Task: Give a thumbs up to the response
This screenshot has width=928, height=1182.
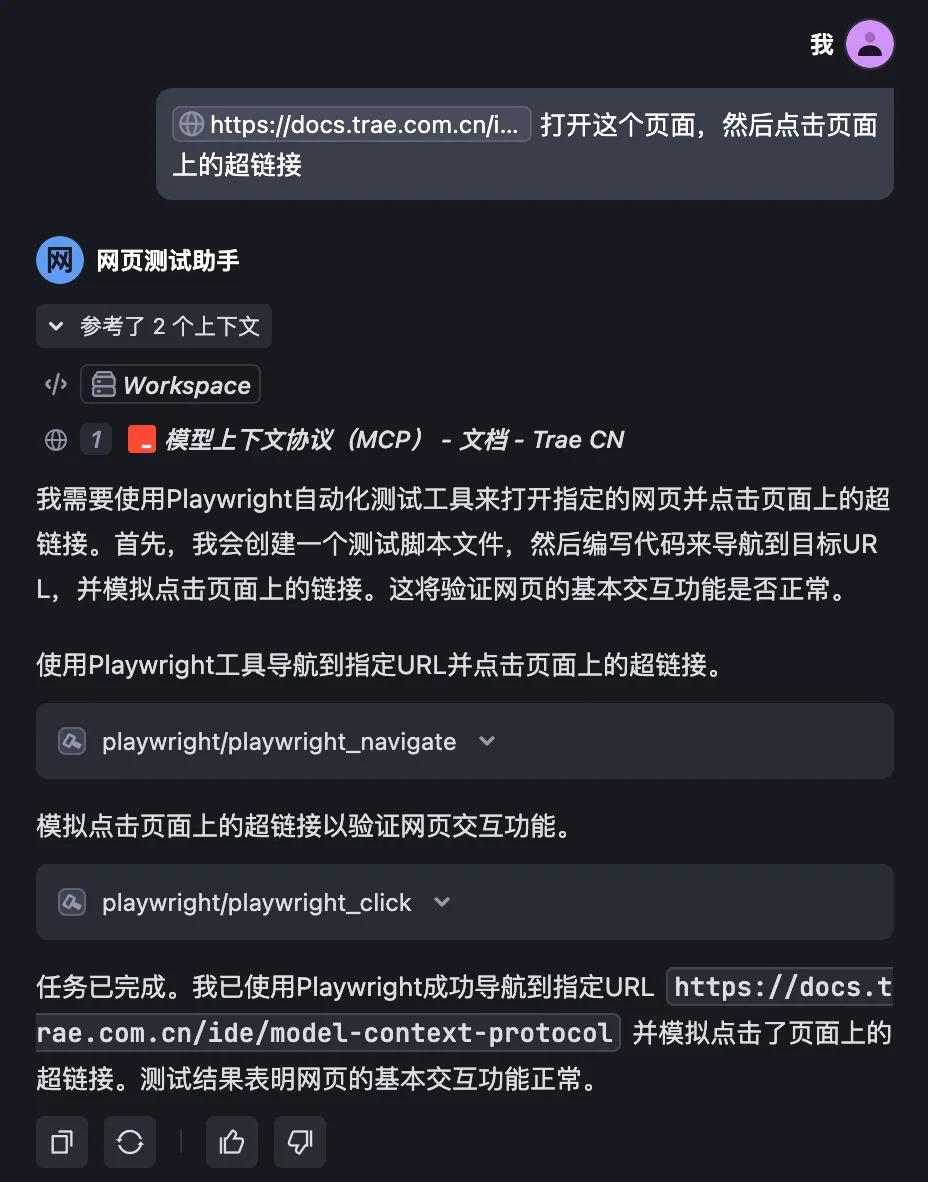Action: click(x=231, y=1142)
